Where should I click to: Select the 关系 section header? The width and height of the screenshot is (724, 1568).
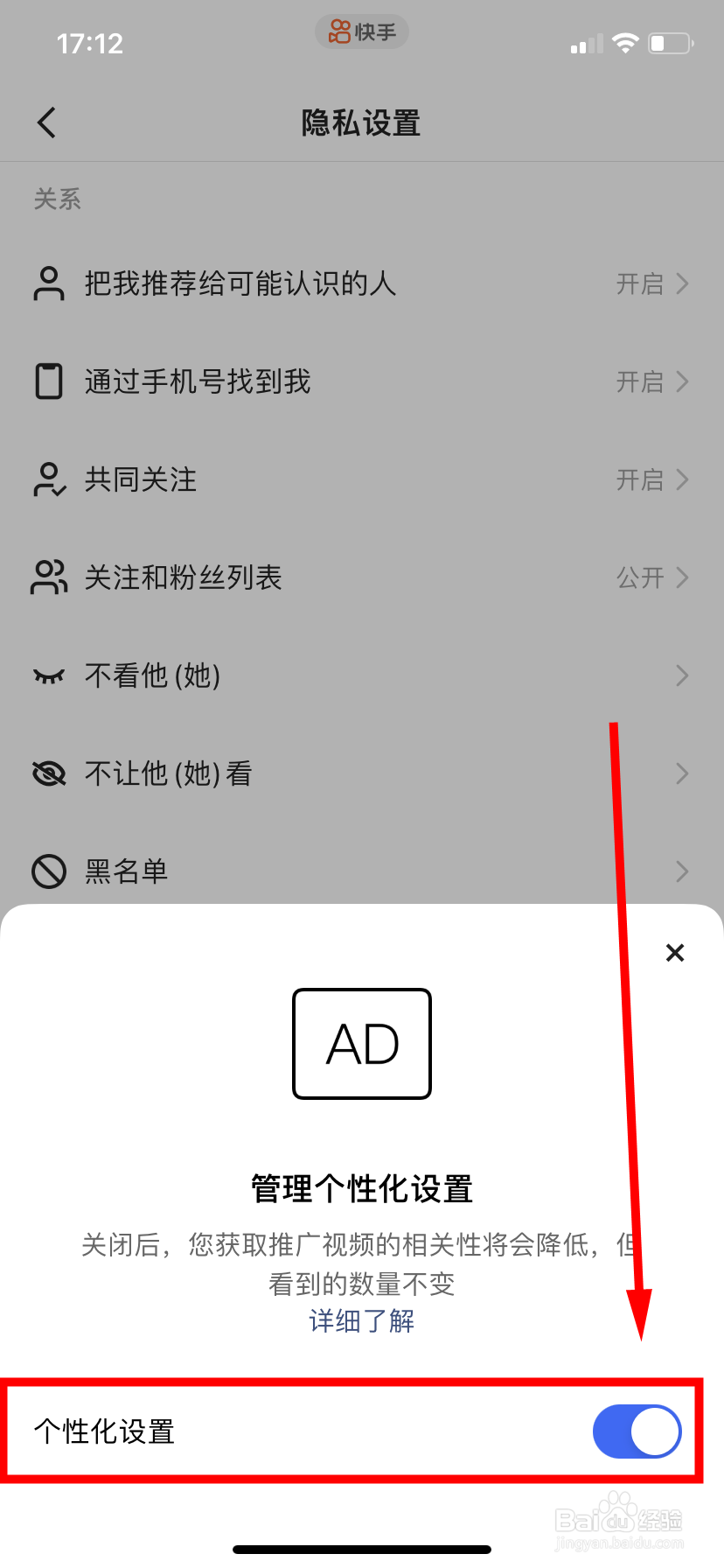57,199
